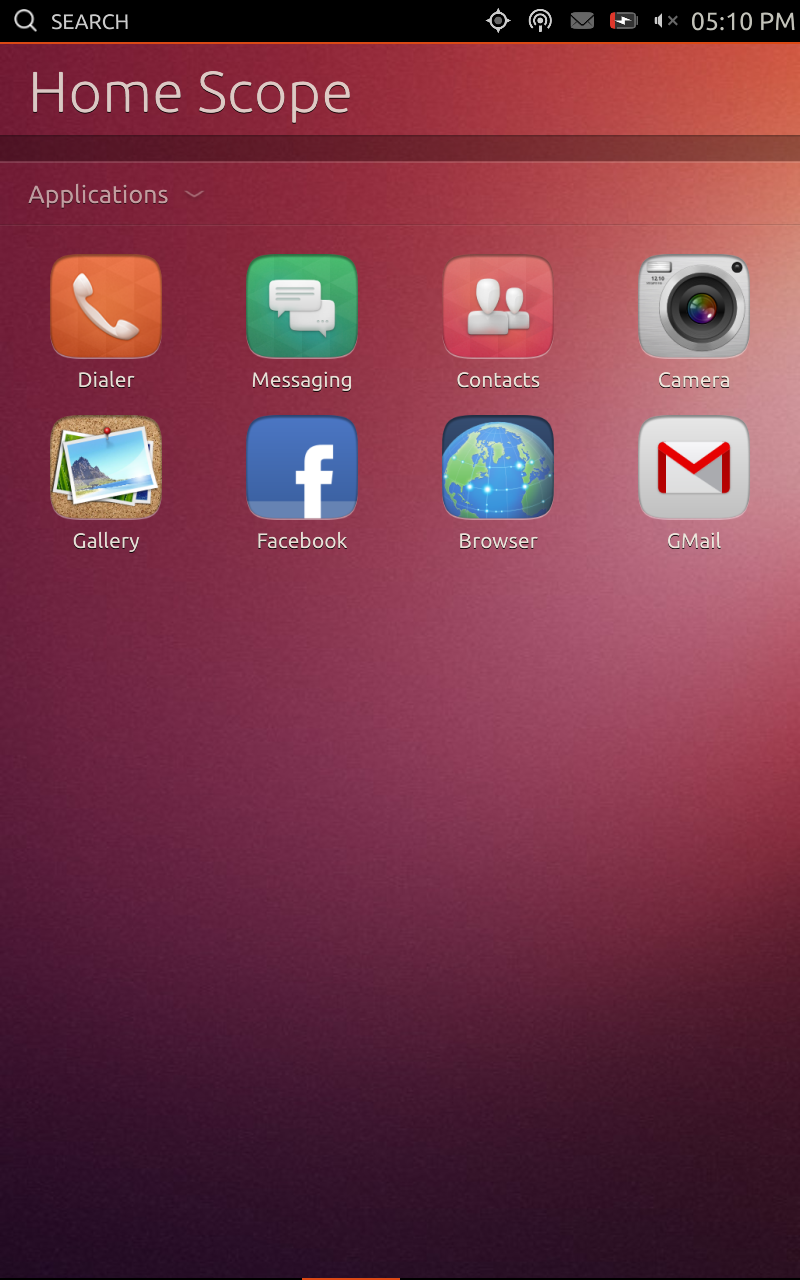Start the Camera app

click(694, 308)
